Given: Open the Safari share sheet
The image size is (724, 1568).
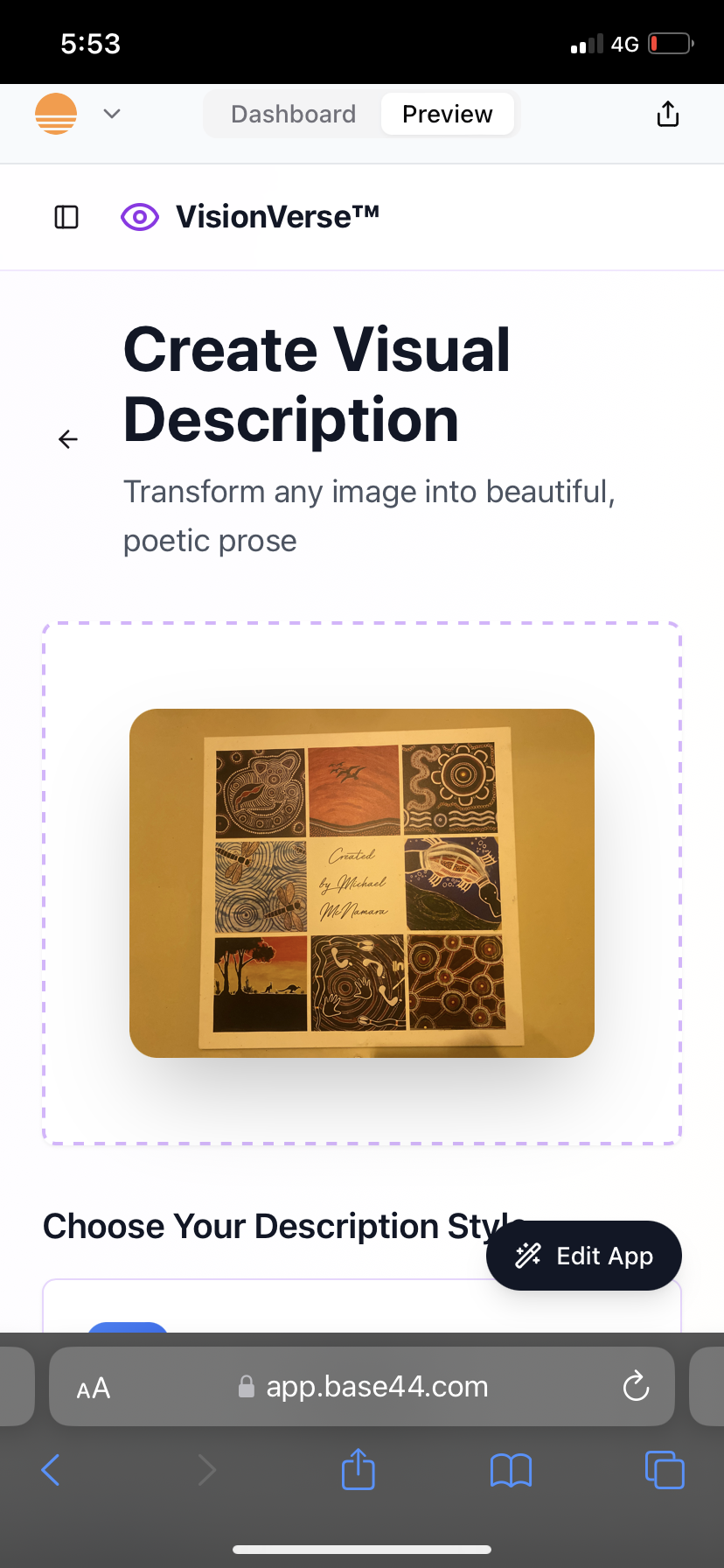Looking at the screenshot, I should pyautogui.click(x=358, y=1469).
